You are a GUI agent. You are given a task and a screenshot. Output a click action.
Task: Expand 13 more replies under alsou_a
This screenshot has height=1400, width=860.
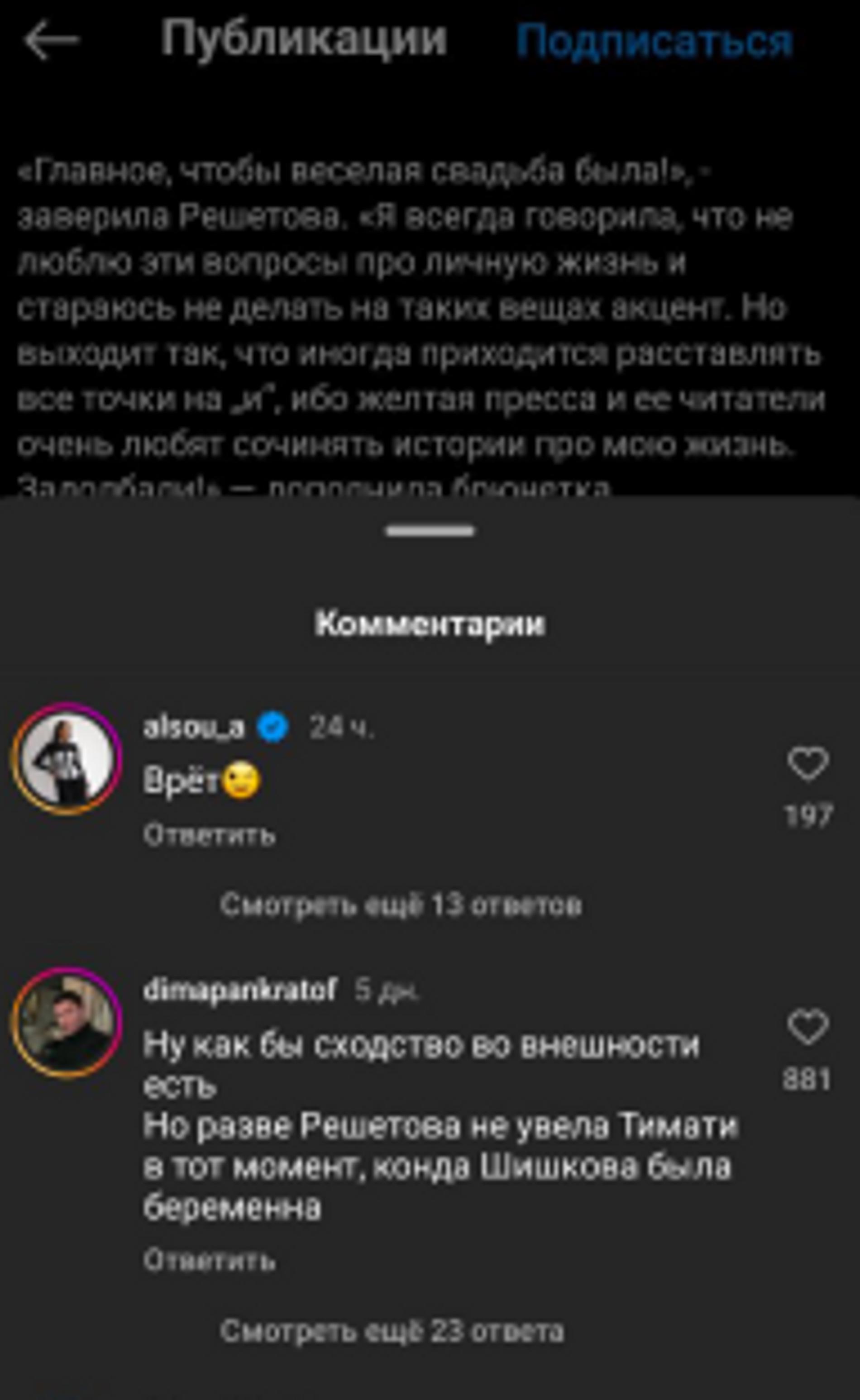(x=401, y=905)
